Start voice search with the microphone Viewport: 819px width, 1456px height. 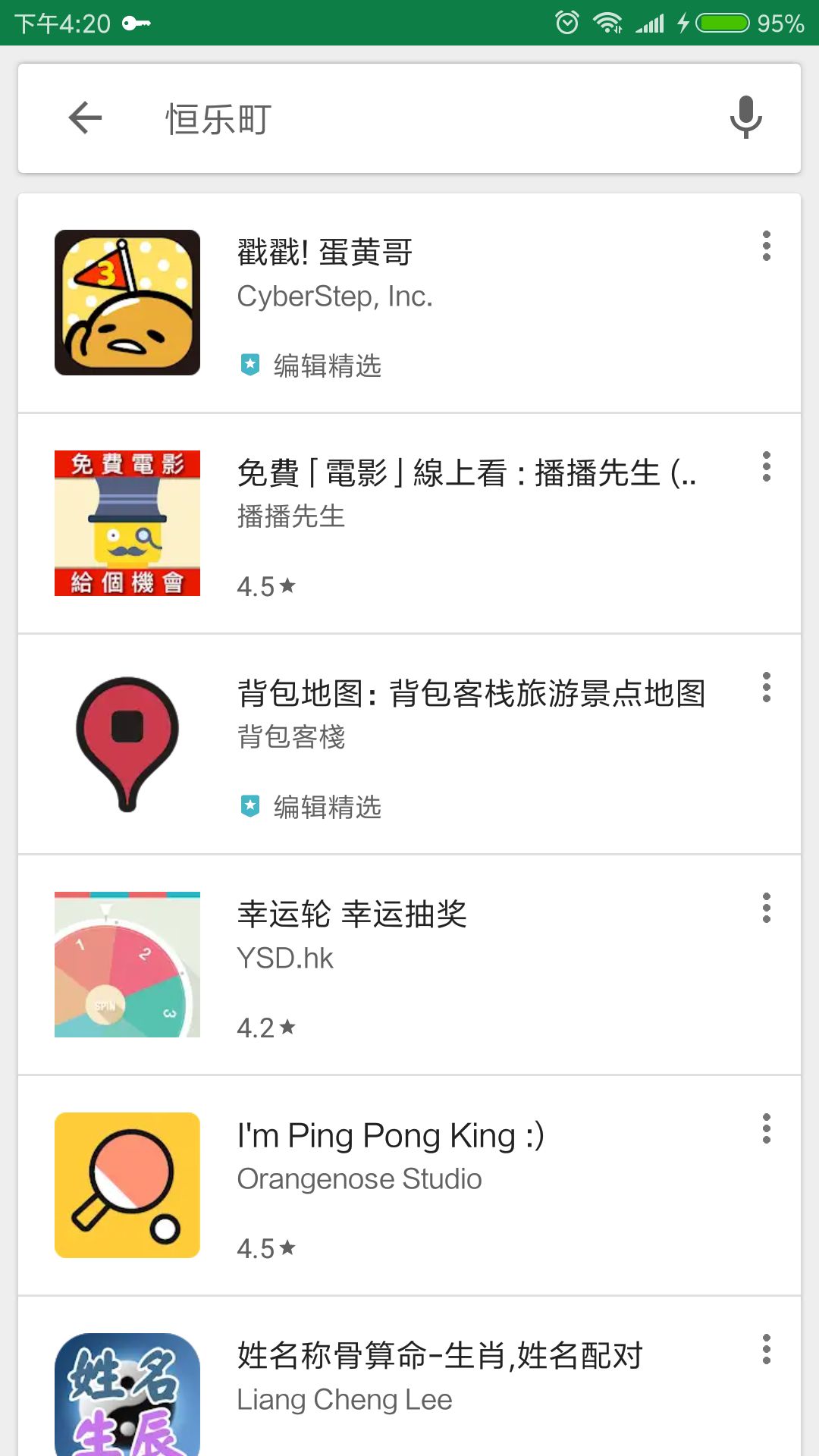click(x=745, y=118)
